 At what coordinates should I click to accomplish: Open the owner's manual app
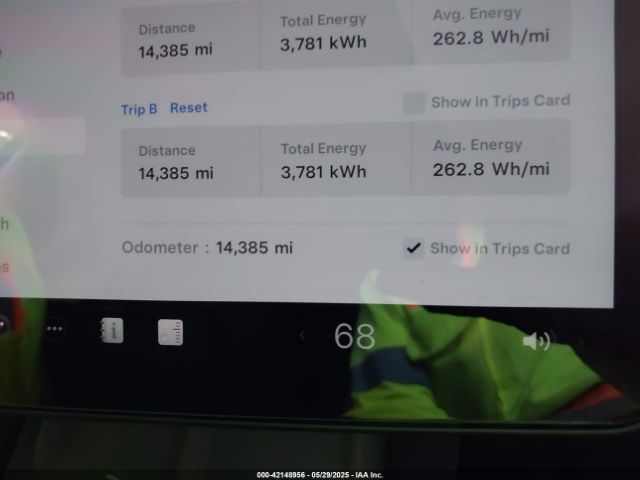coord(112,331)
